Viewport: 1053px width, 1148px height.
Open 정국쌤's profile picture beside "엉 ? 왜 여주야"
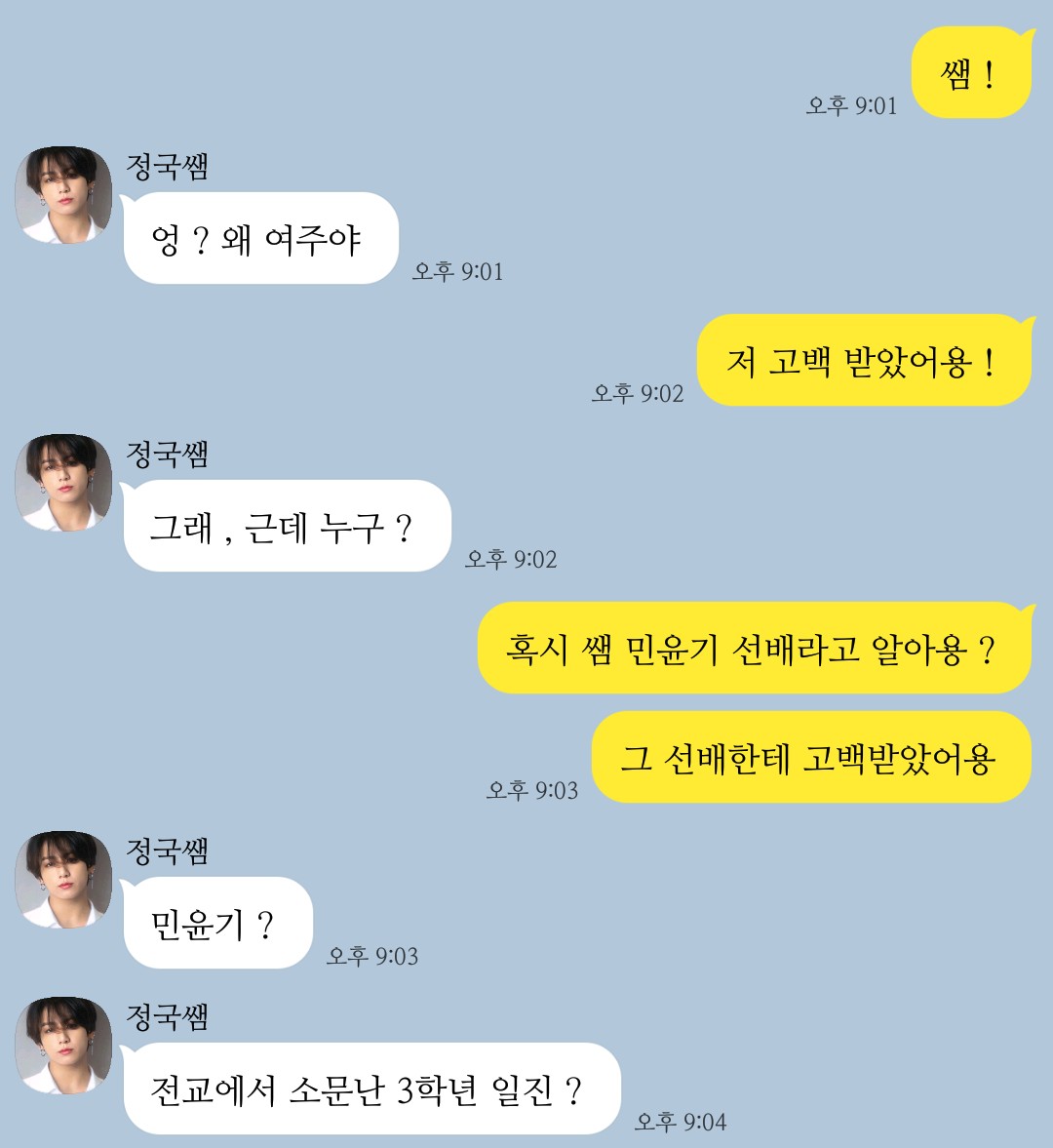63,195
